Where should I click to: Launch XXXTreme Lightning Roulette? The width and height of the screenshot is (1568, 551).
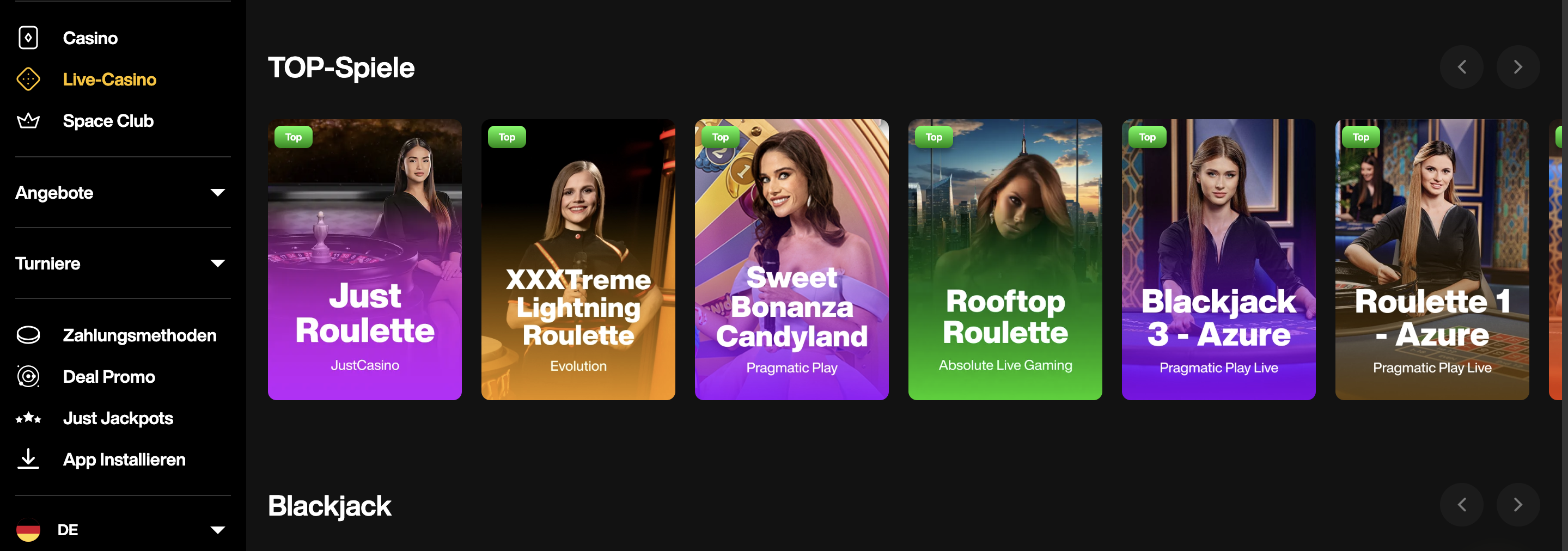[578, 259]
